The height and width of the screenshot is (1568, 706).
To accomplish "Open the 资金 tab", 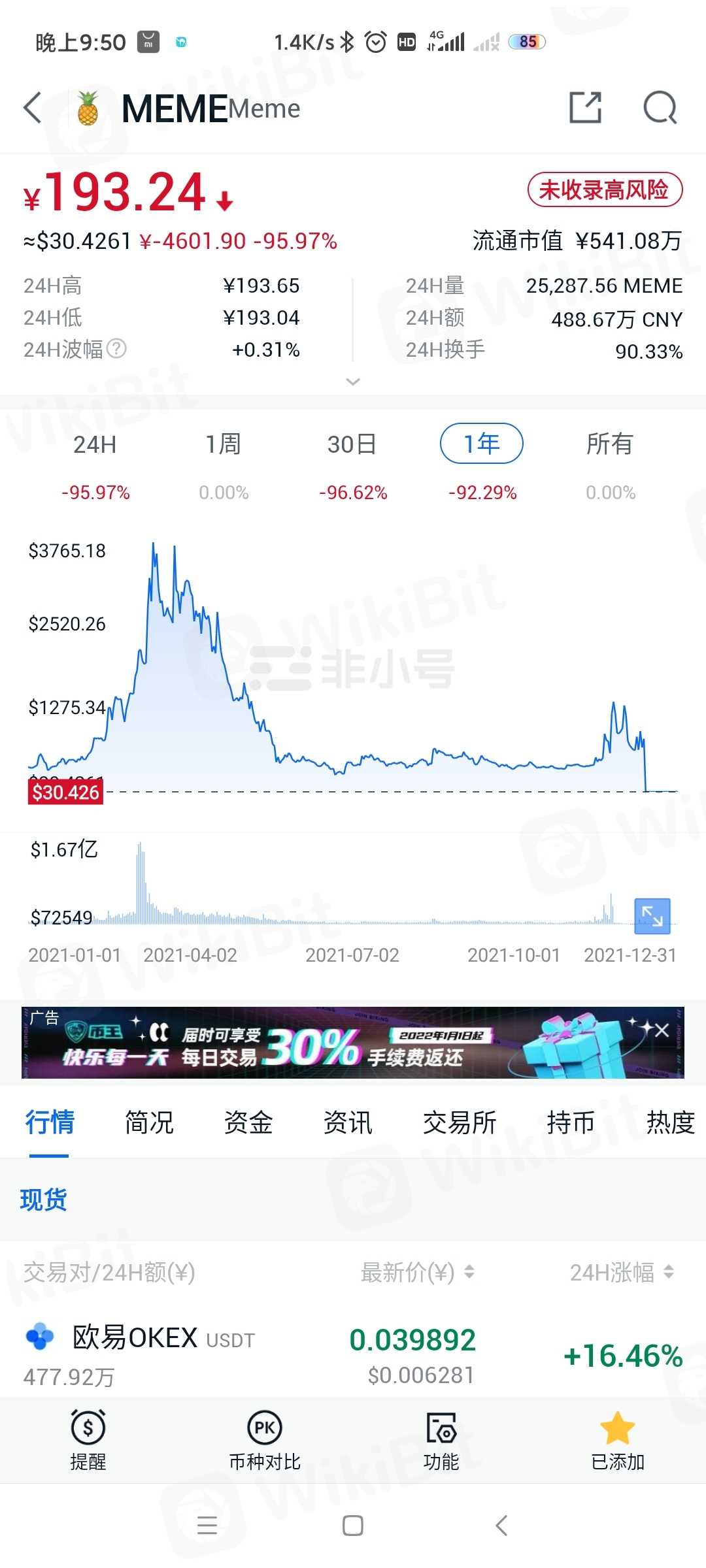I will click(x=248, y=1122).
